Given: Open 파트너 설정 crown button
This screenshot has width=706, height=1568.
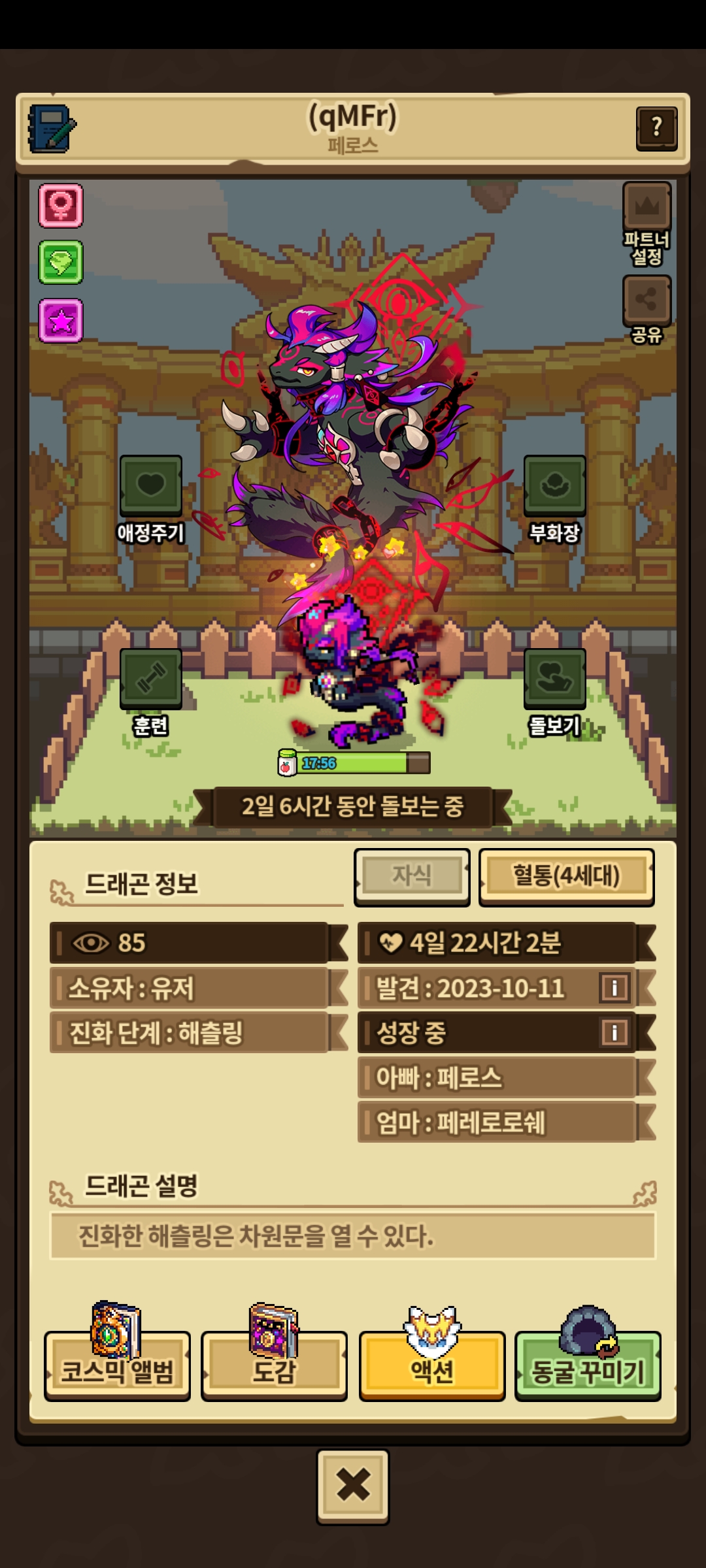Looking at the screenshot, I should [647, 208].
